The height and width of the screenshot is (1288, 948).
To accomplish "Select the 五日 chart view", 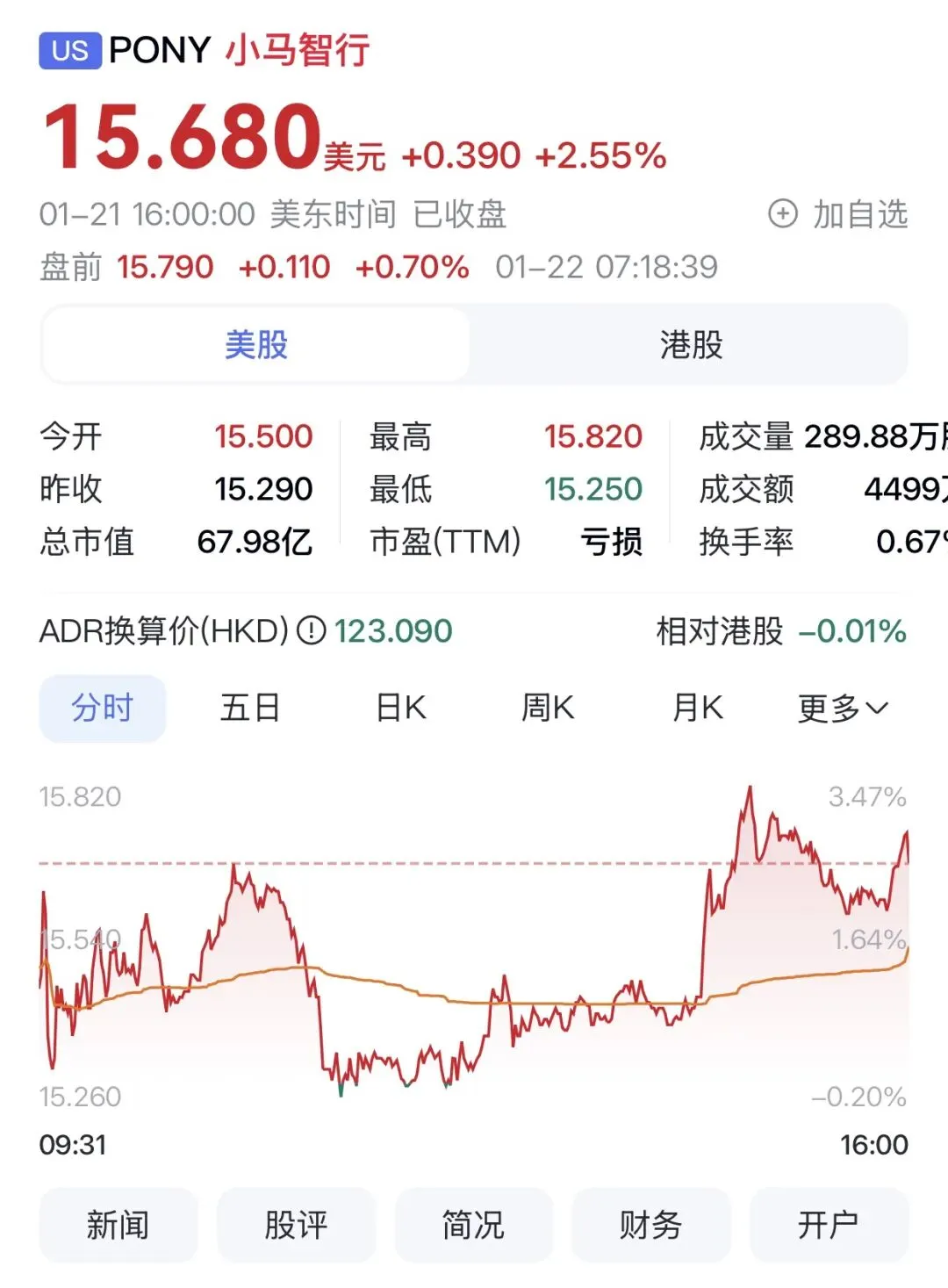I will pos(250,708).
